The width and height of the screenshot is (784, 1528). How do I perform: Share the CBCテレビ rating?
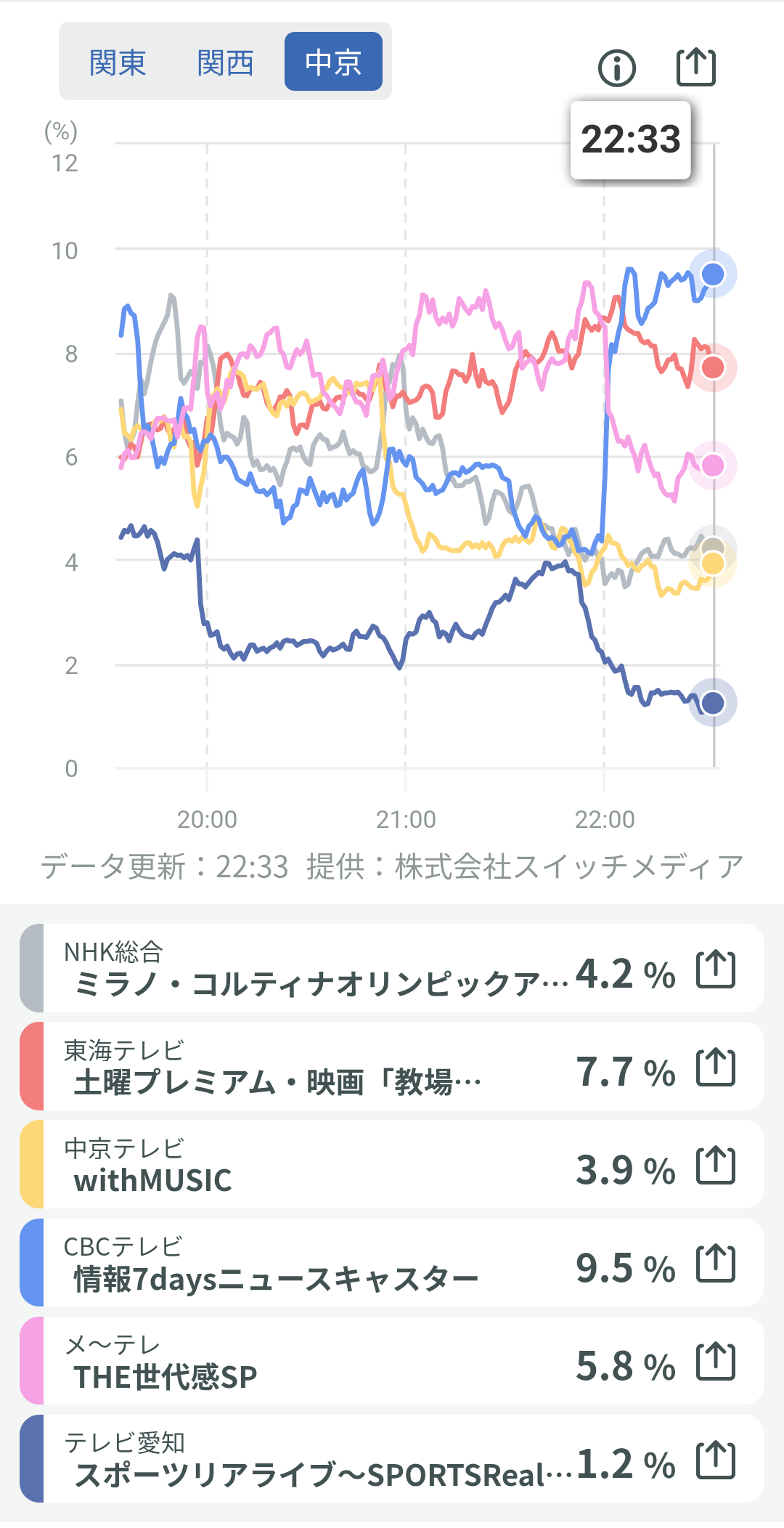click(716, 1264)
